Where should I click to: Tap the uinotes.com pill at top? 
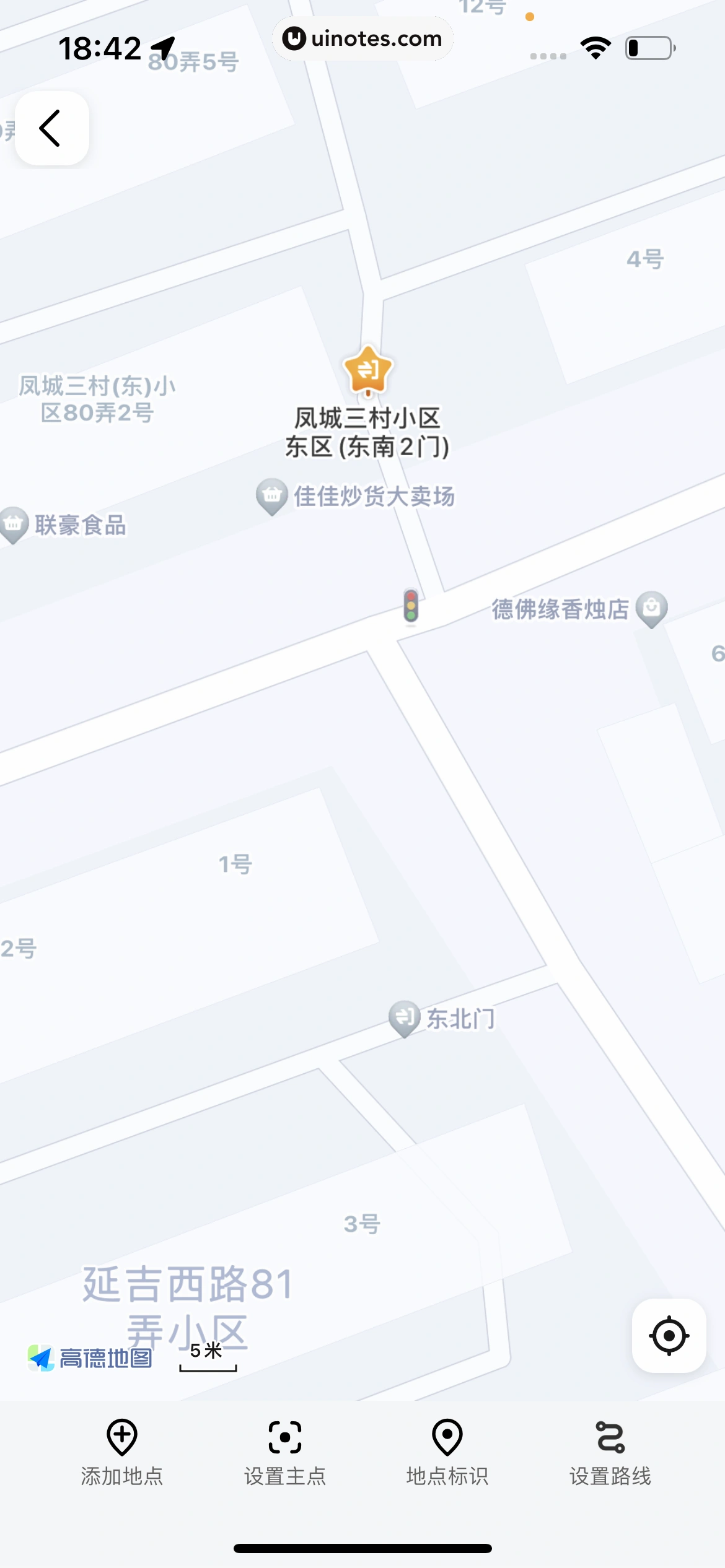tap(362, 38)
